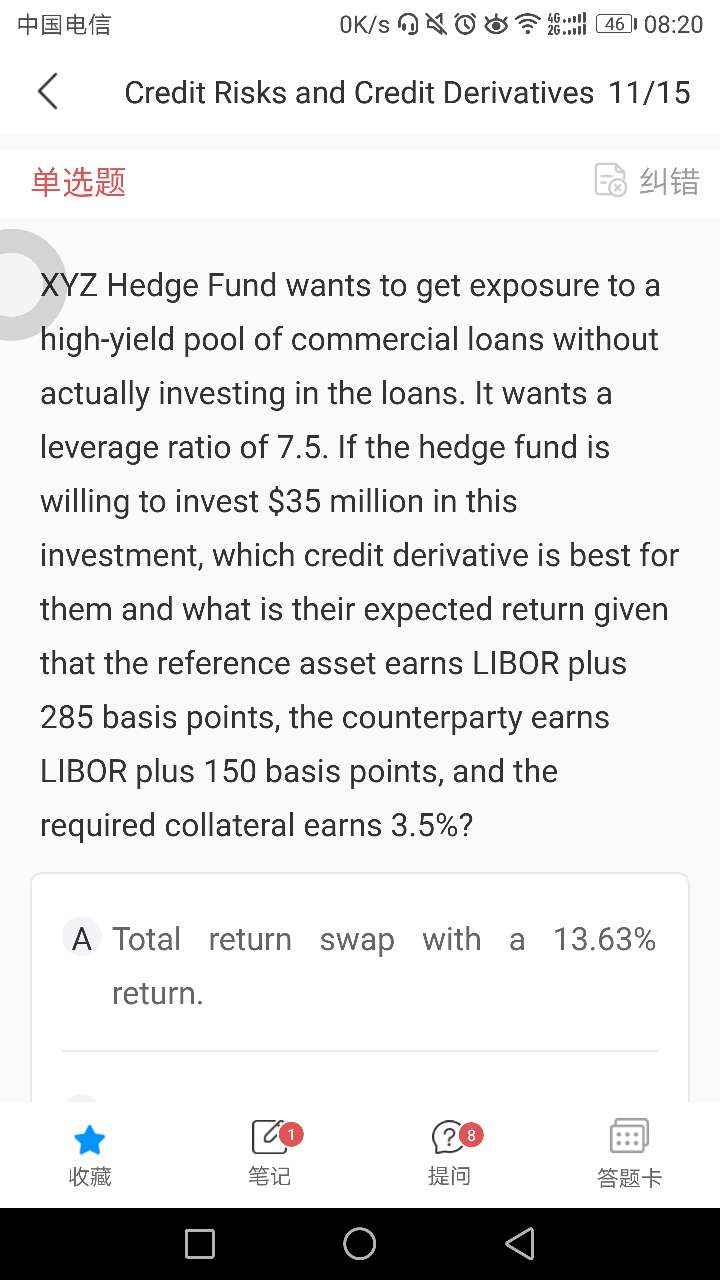Open recent apps from navigation bar
Screen dimensions: 720x1280
tap(200, 1243)
